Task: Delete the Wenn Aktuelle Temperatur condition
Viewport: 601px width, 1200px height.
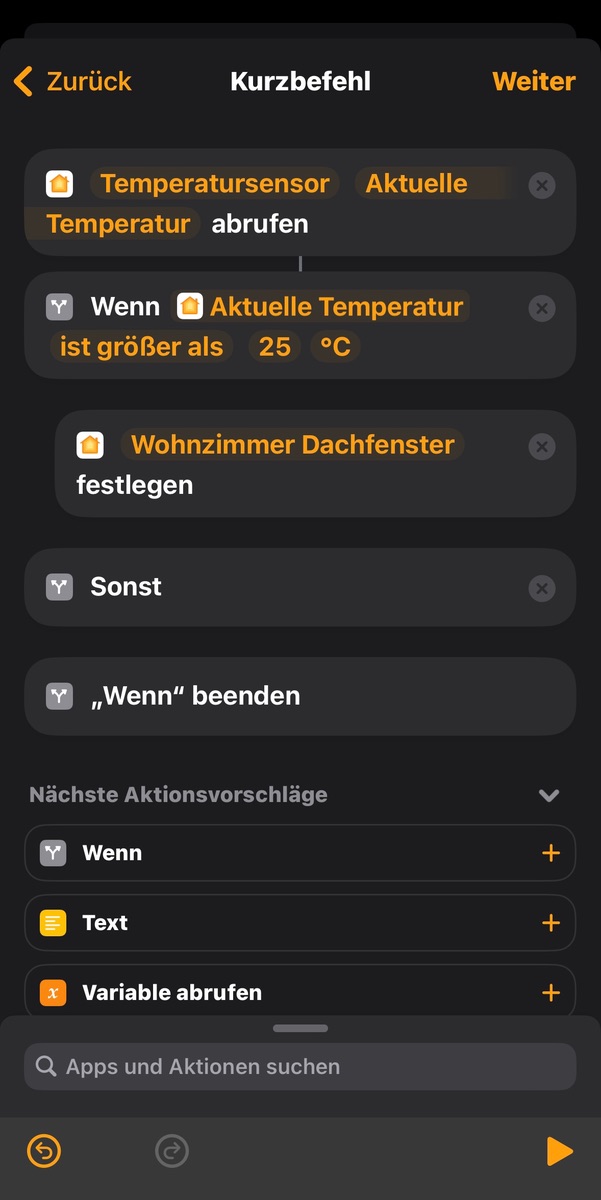Action: click(541, 308)
